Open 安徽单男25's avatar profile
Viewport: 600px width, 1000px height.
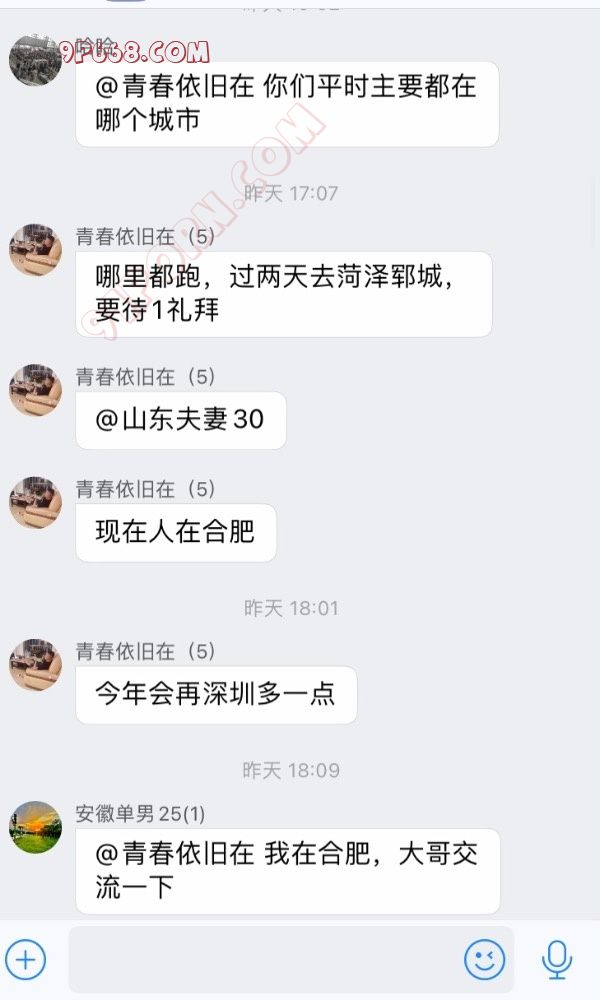(x=35, y=827)
